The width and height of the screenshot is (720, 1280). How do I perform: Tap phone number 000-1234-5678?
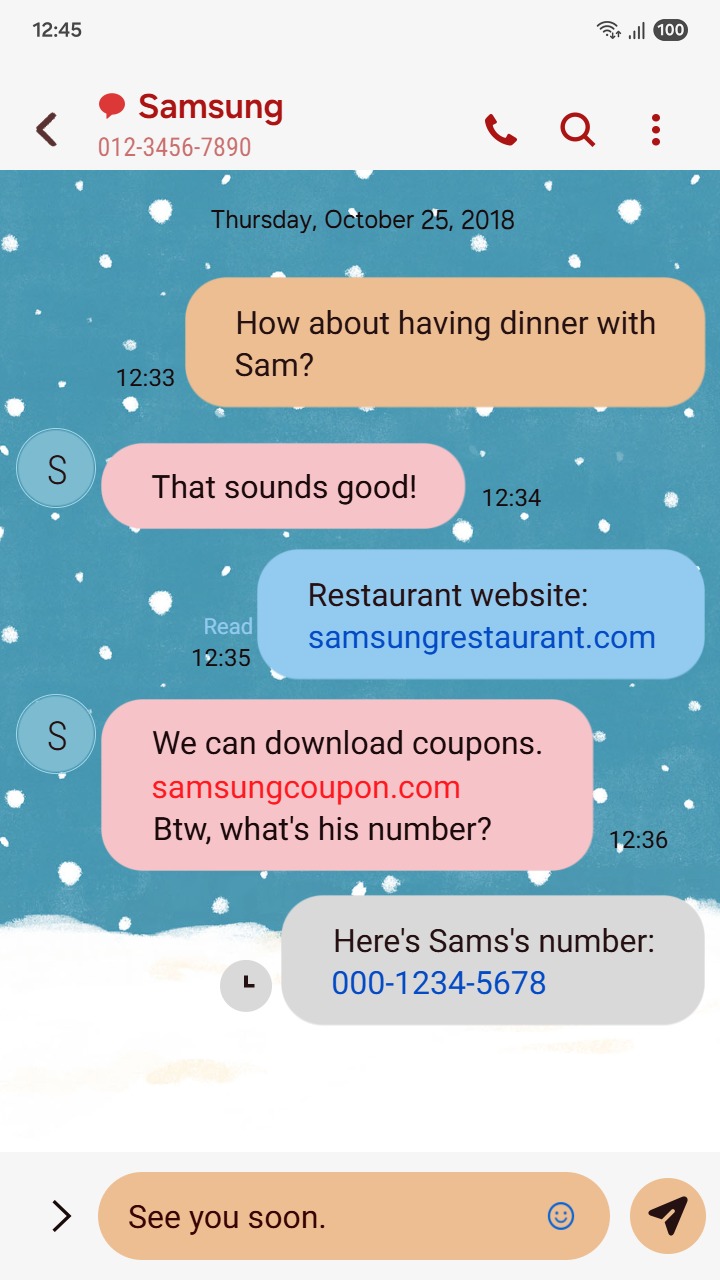click(x=439, y=983)
